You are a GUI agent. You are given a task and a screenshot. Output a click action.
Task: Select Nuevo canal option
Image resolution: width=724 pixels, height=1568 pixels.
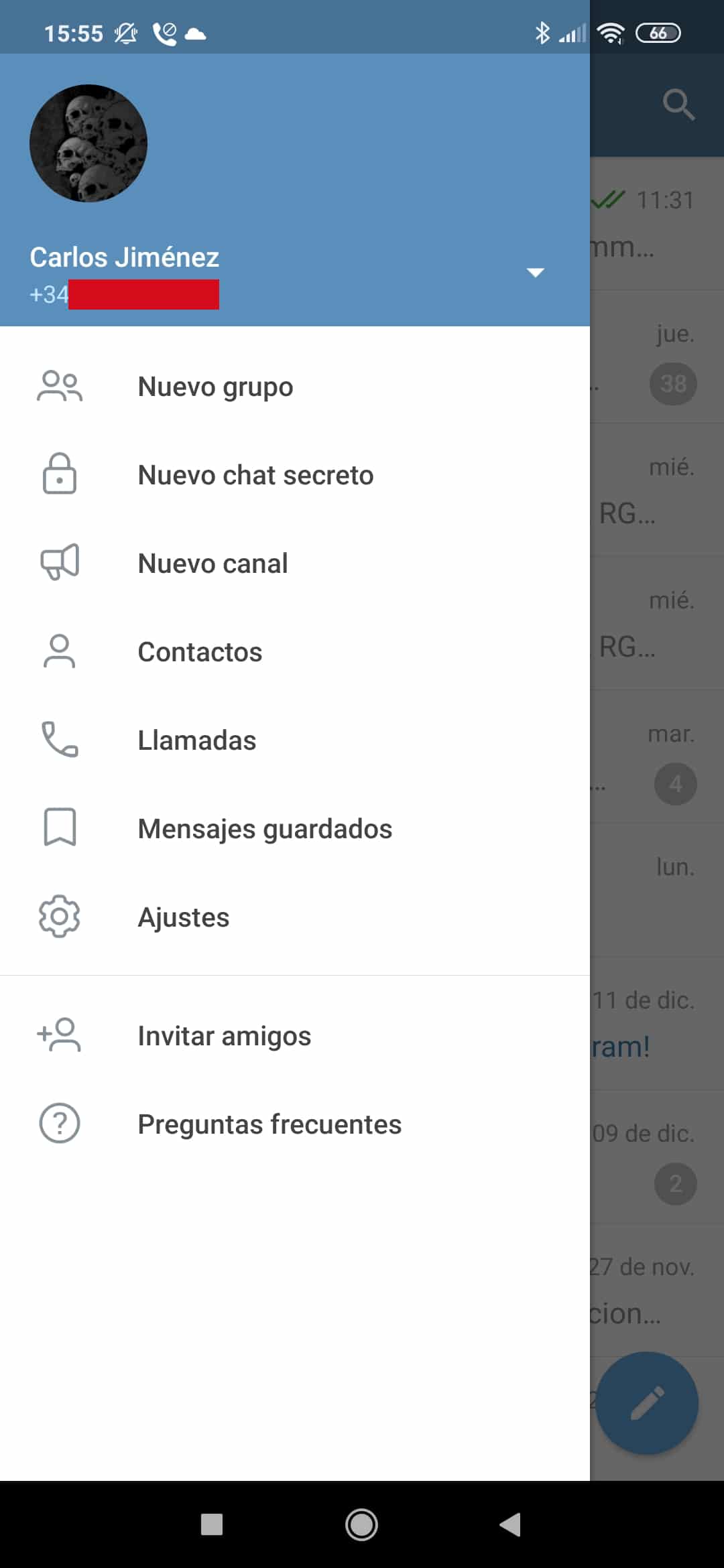click(x=213, y=564)
